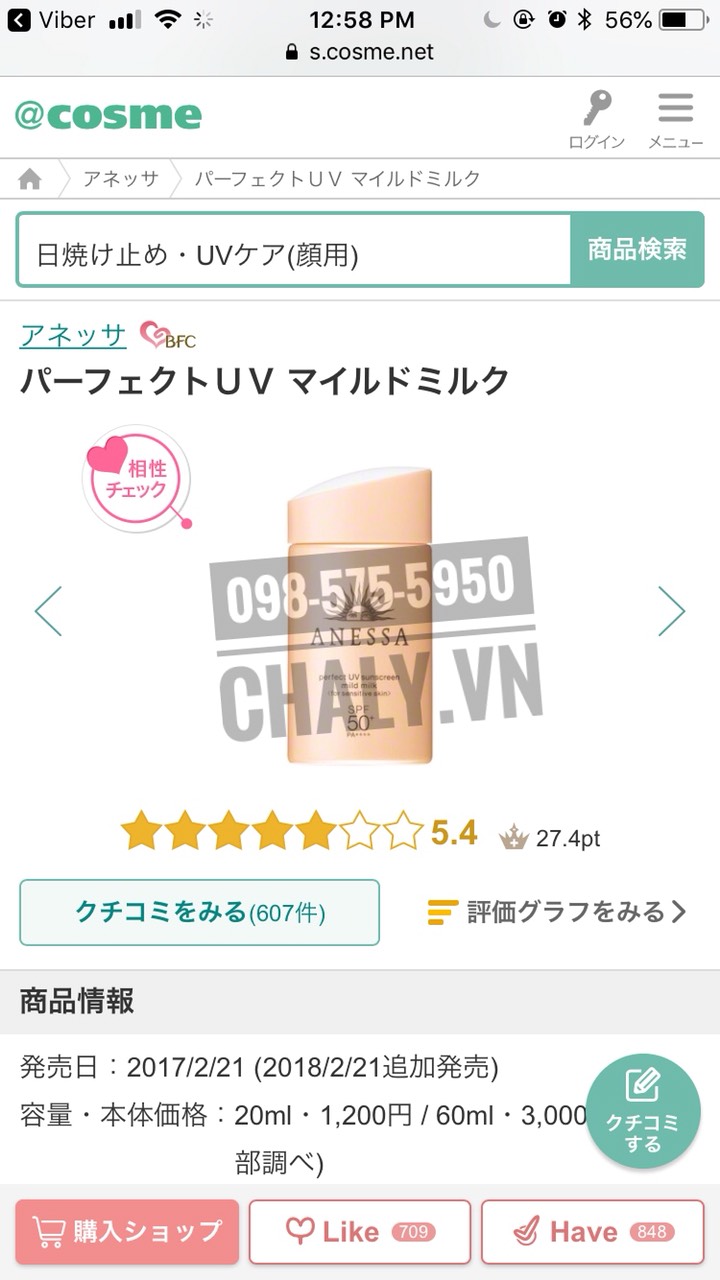The height and width of the screenshot is (1280, 720).
Task: Tap the s.cosme.net address bar
Action: [x=360, y=52]
